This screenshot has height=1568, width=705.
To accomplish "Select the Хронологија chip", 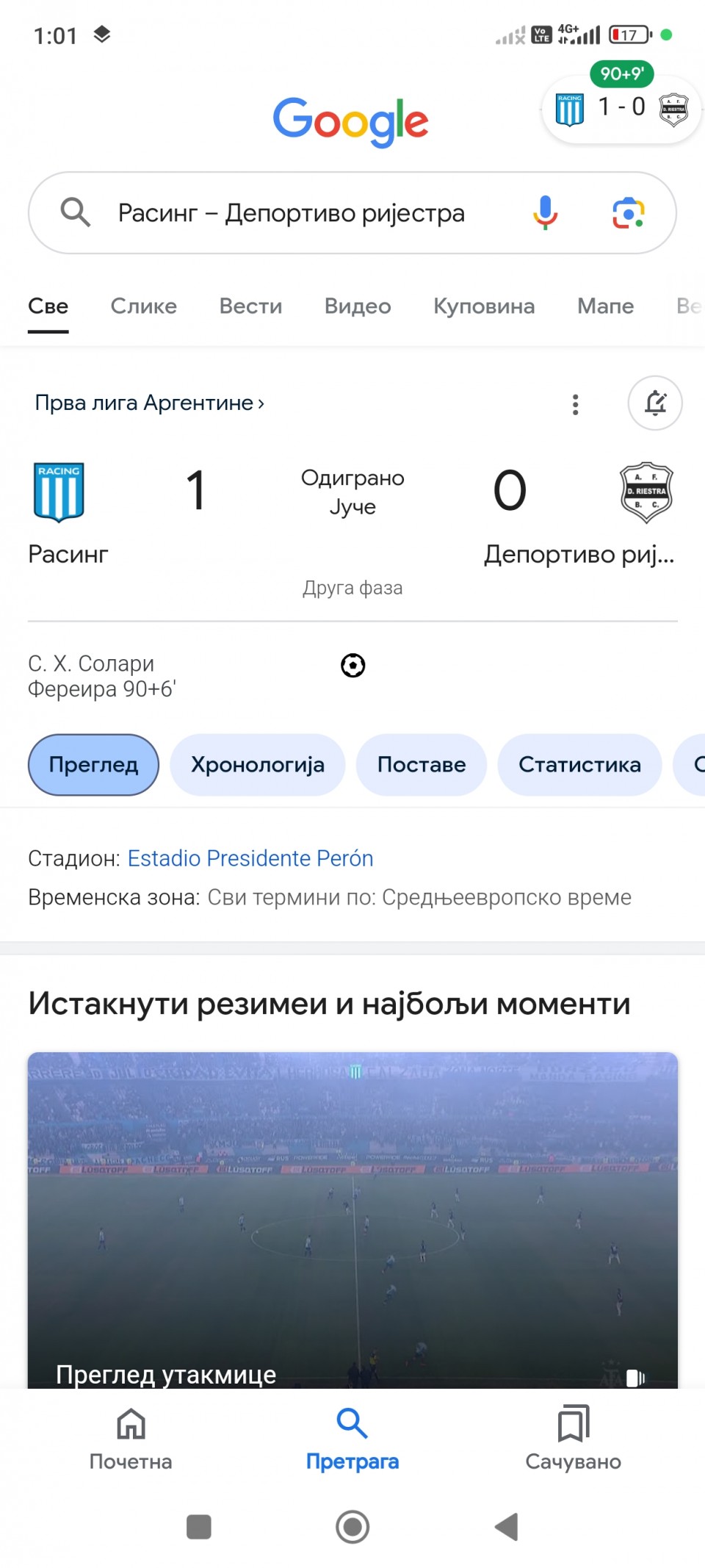I will pyautogui.click(x=258, y=765).
